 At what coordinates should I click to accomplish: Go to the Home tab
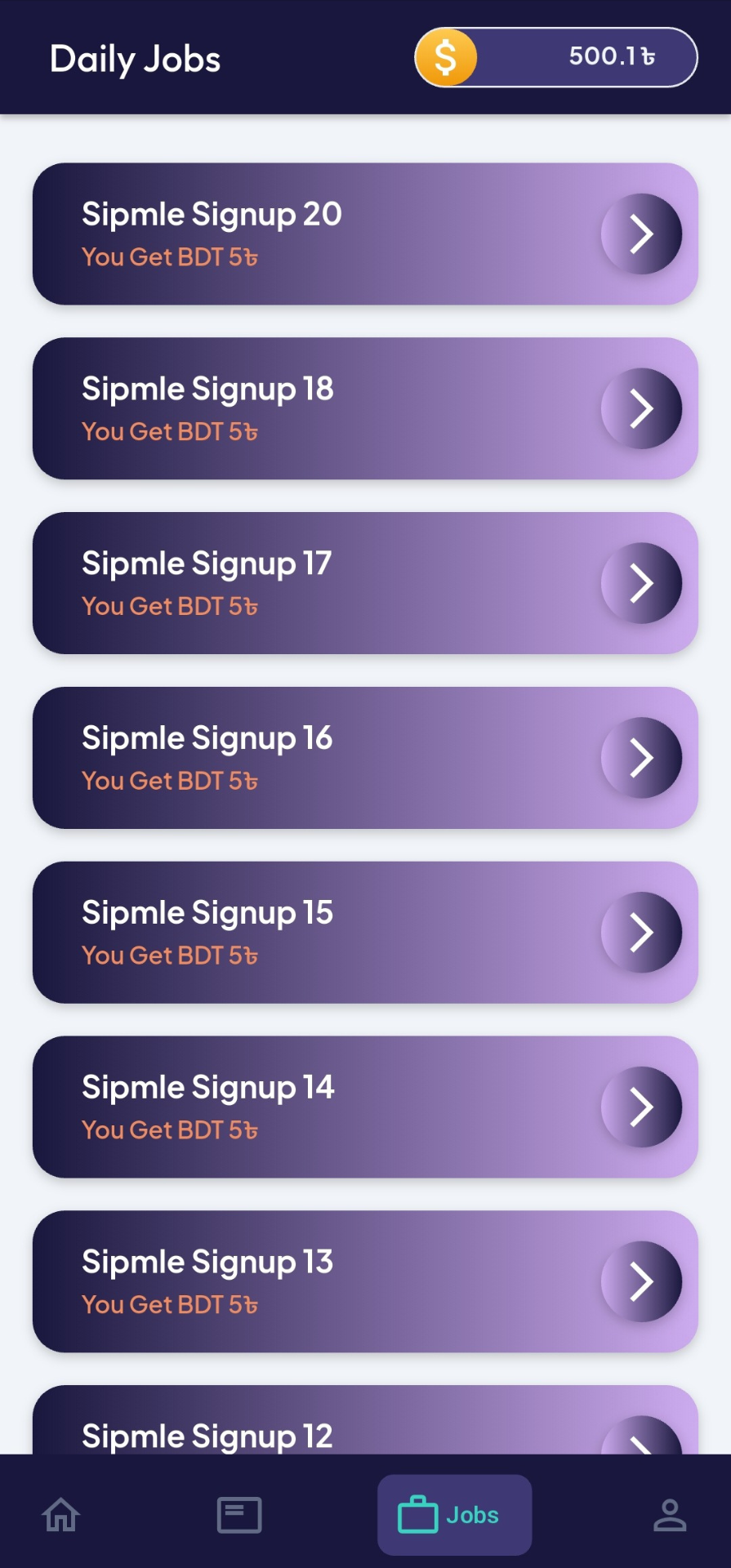tap(61, 1515)
